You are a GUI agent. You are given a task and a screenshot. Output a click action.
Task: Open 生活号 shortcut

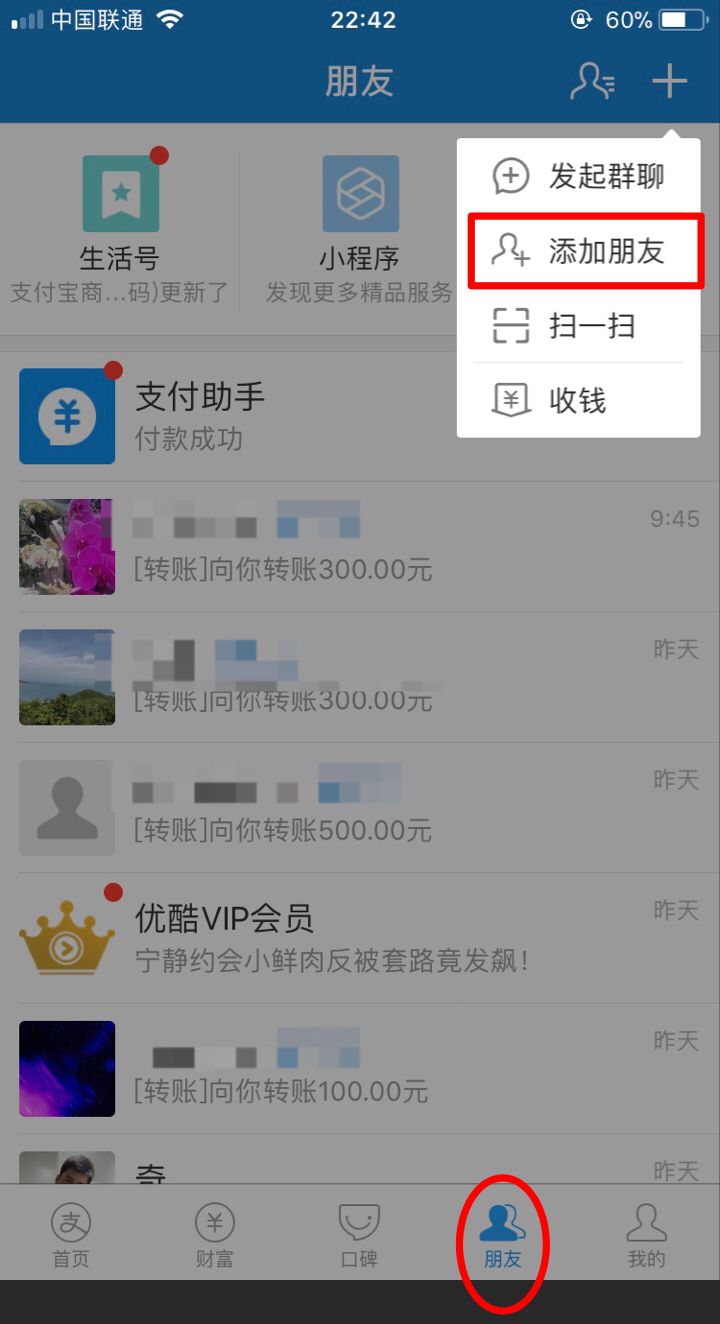pos(120,230)
